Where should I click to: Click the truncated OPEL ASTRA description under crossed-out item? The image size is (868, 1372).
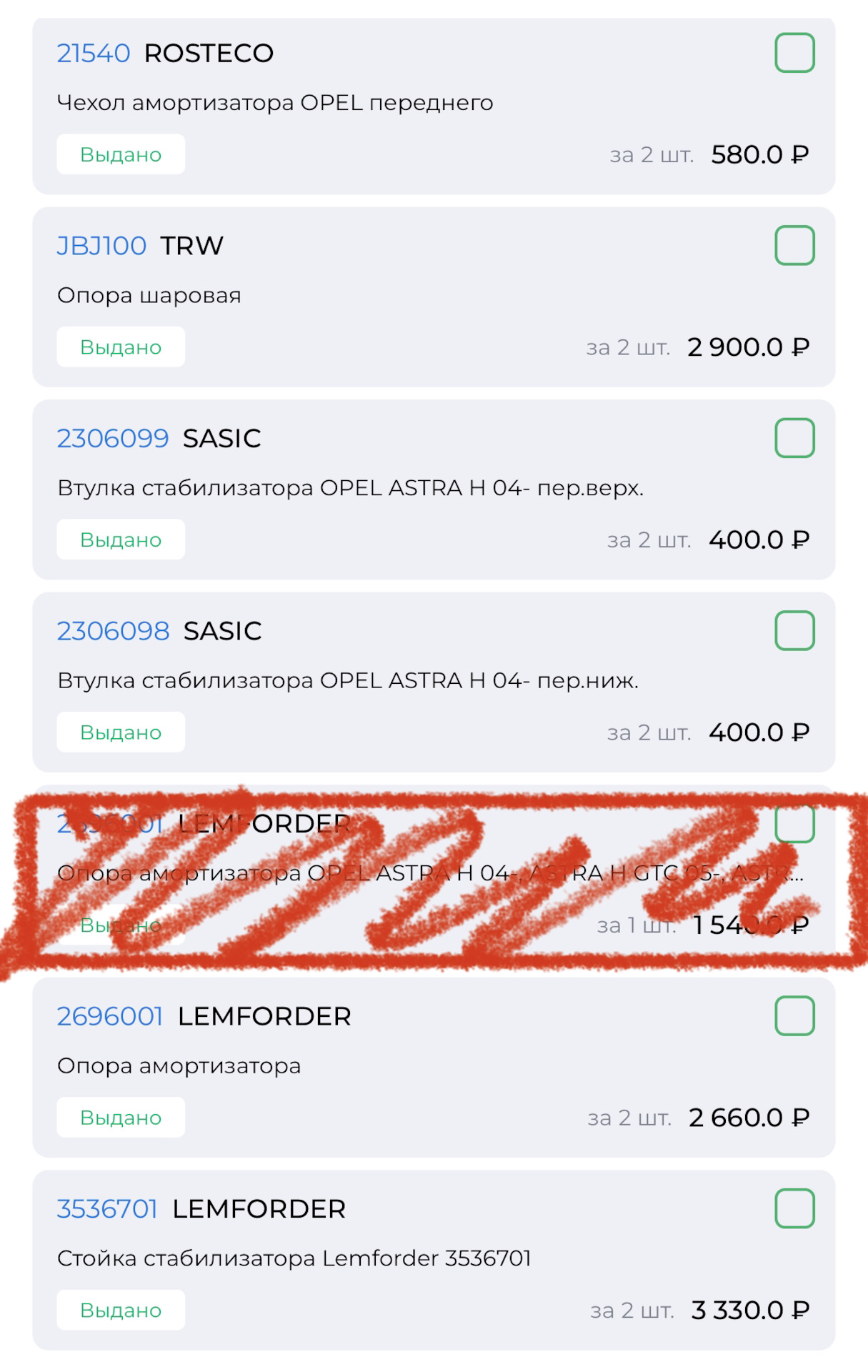point(429,873)
